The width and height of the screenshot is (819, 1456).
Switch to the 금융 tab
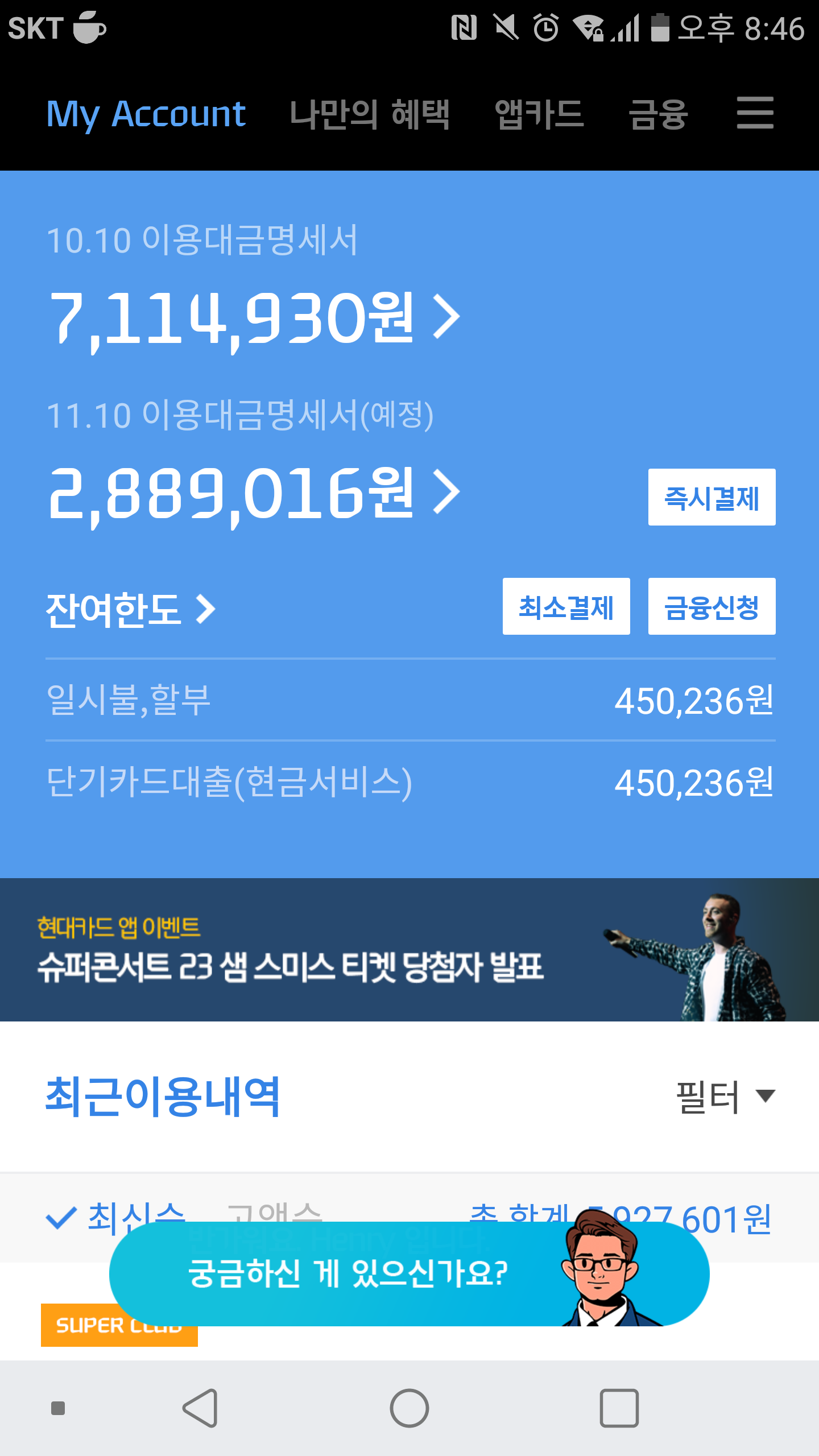pos(658,114)
